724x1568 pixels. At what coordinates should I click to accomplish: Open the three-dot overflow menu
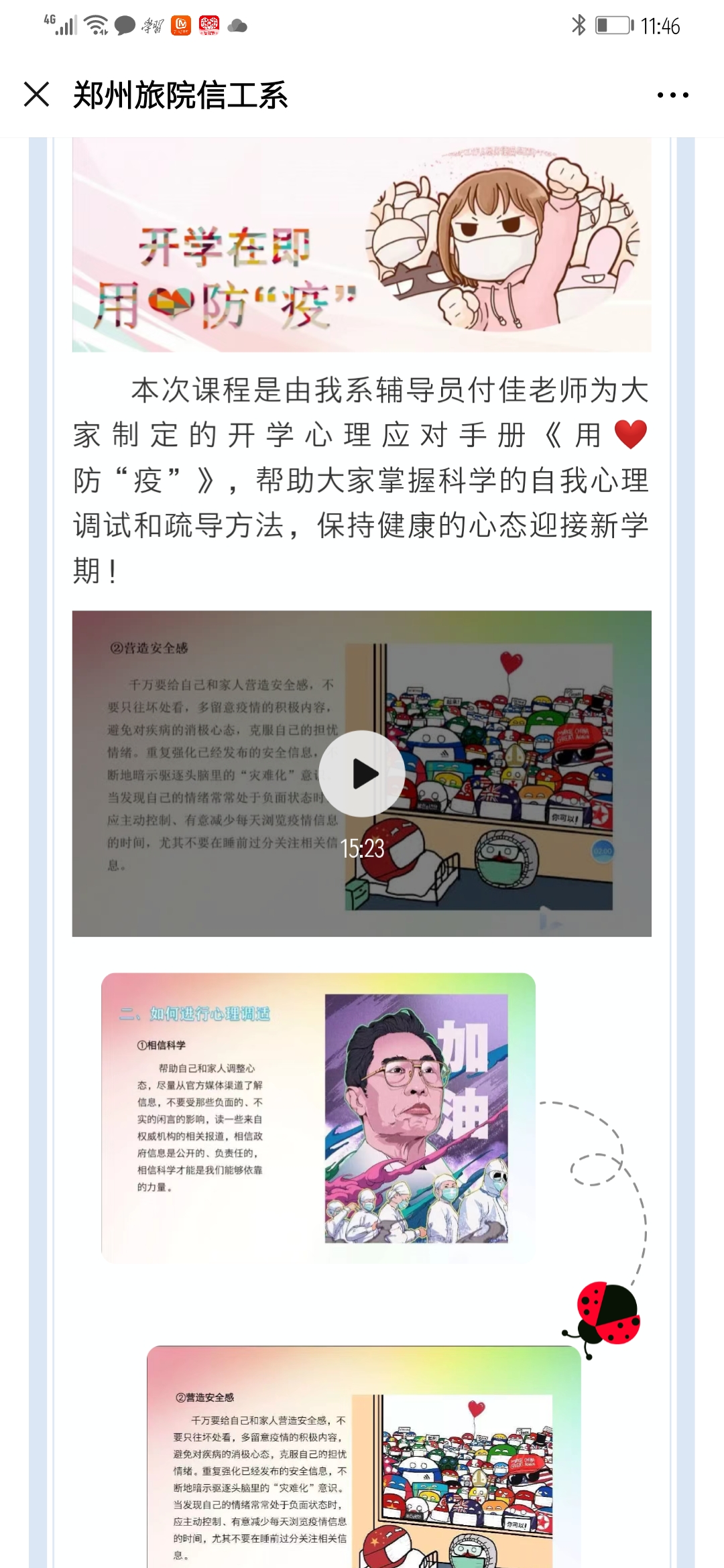[672, 95]
